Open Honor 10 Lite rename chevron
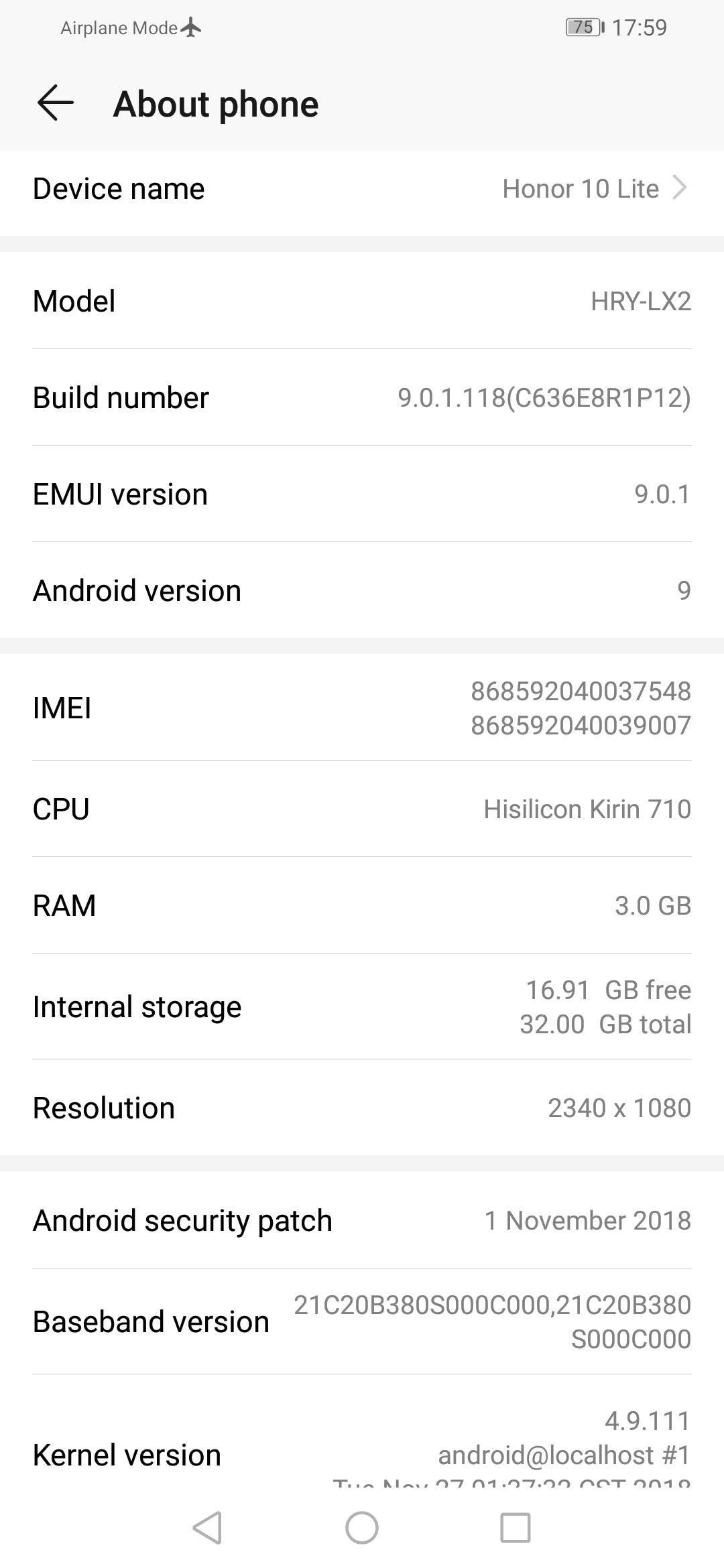Viewport: 724px width, 1568px height. (x=680, y=188)
